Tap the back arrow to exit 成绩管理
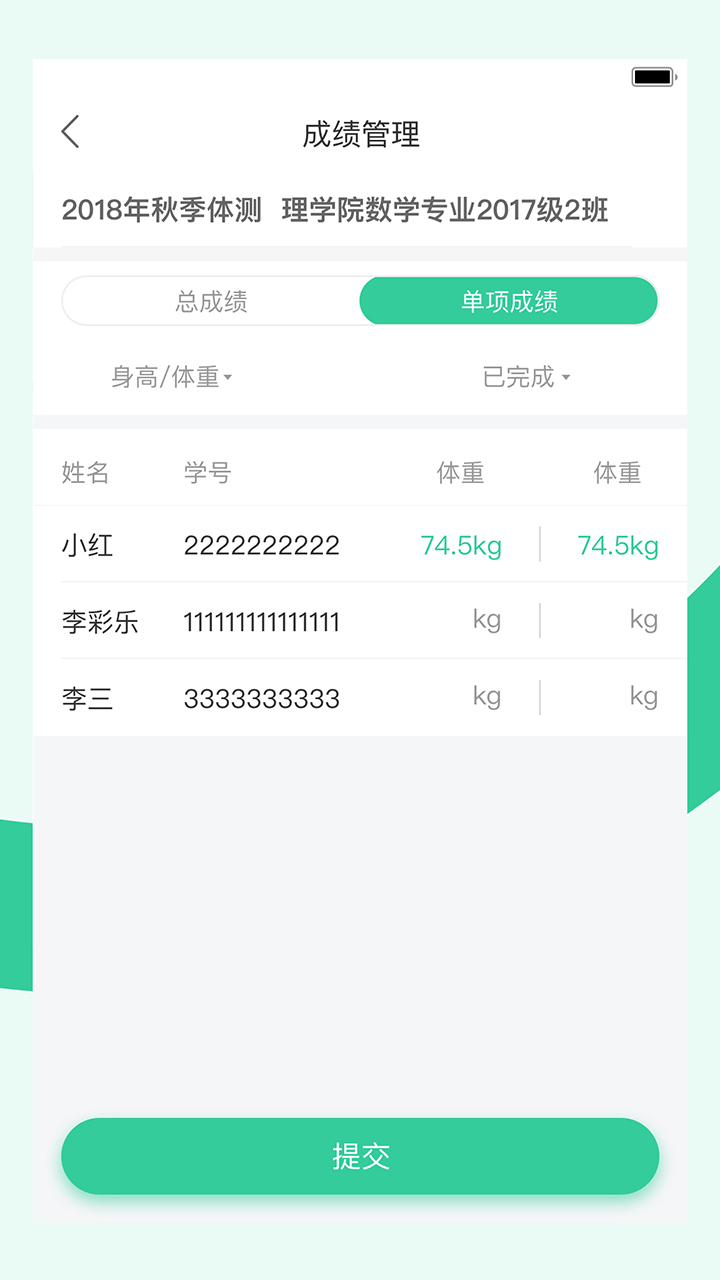Viewport: 720px width, 1280px height. click(70, 131)
